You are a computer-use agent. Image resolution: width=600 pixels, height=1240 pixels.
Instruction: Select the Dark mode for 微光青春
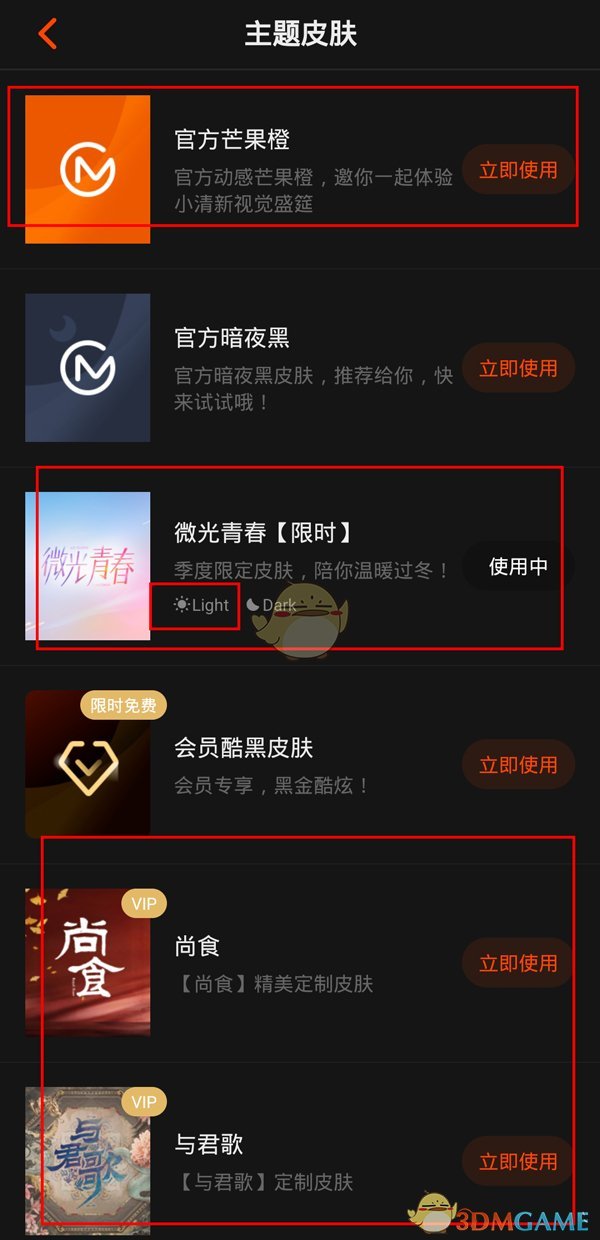272,605
